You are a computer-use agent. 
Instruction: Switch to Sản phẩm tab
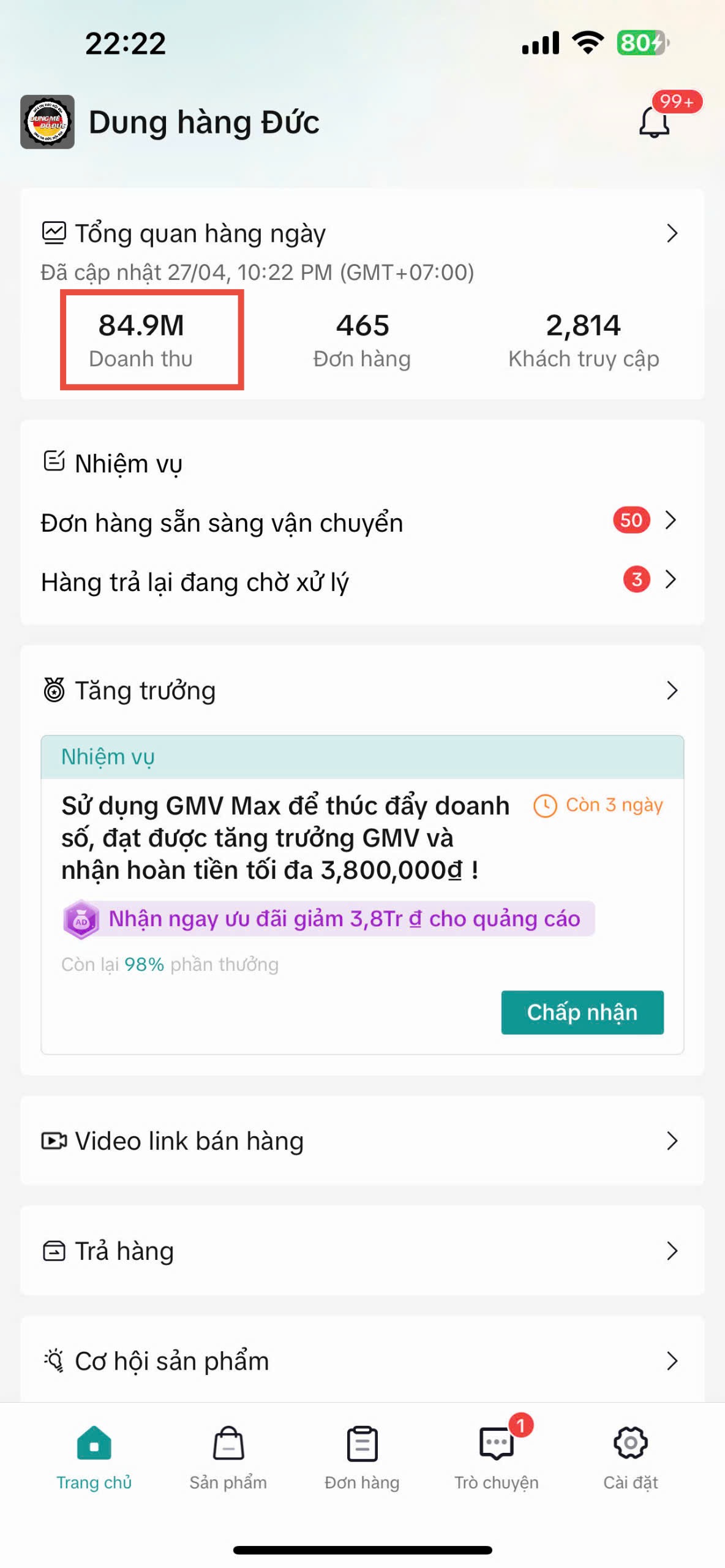point(228,1458)
